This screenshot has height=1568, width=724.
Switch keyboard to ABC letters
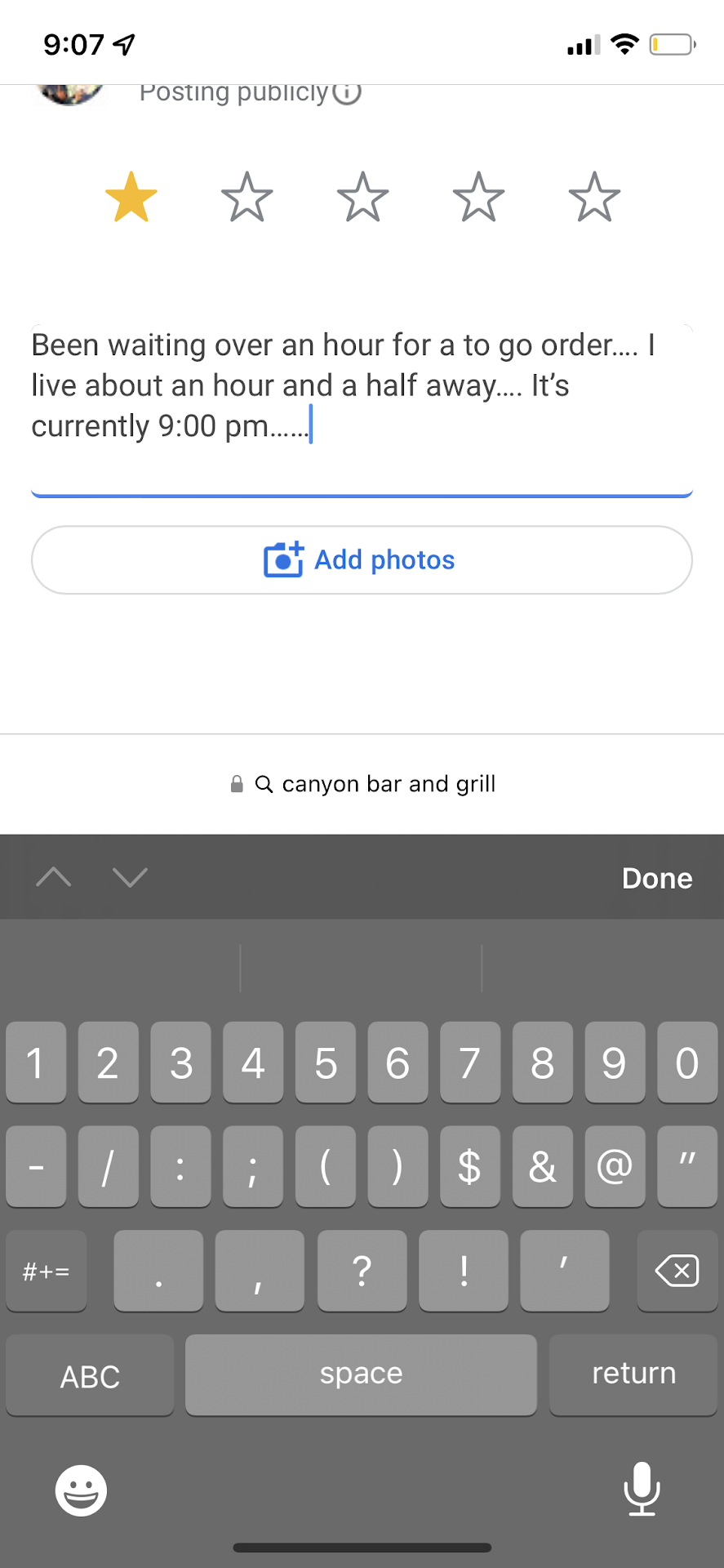(90, 1376)
